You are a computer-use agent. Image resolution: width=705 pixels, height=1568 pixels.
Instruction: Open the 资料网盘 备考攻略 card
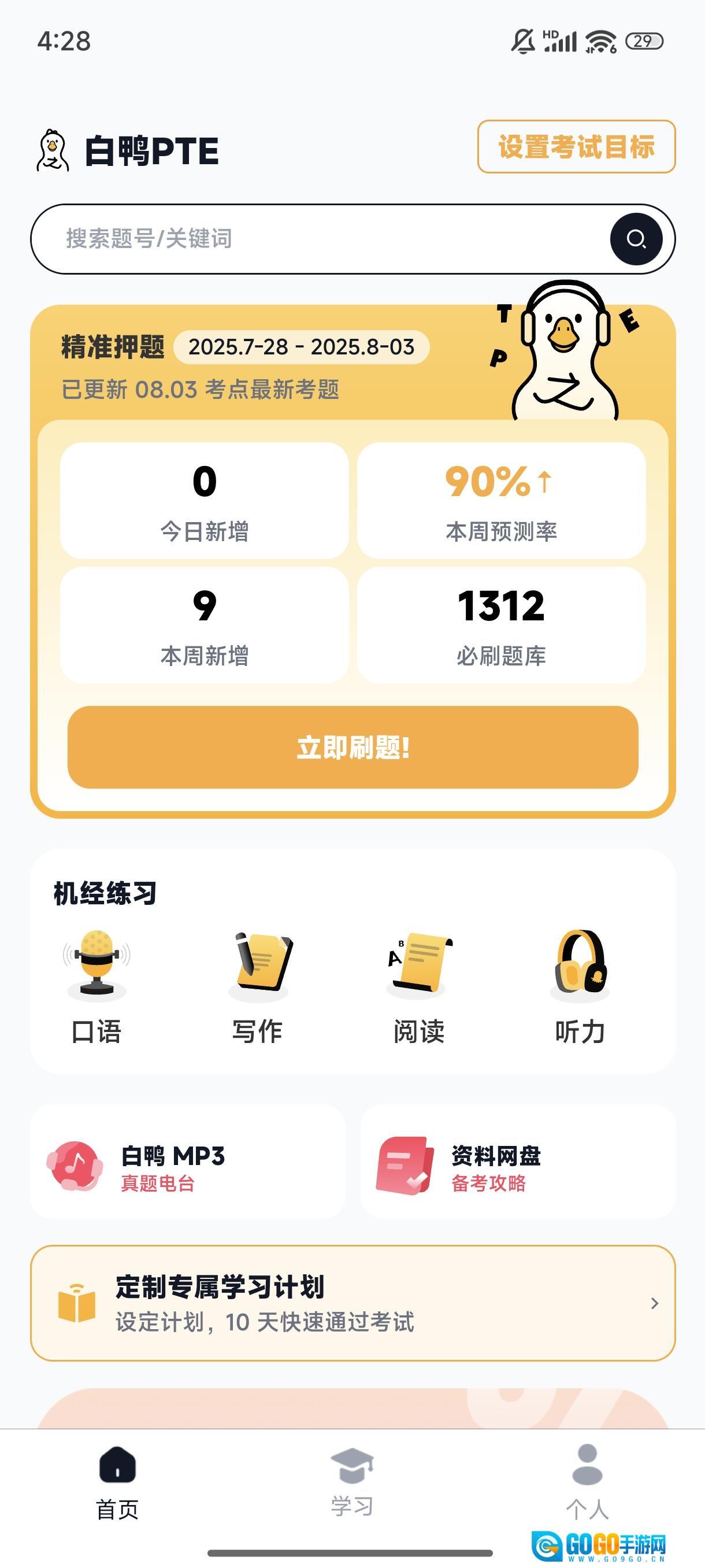click(x=518, y=1167)
